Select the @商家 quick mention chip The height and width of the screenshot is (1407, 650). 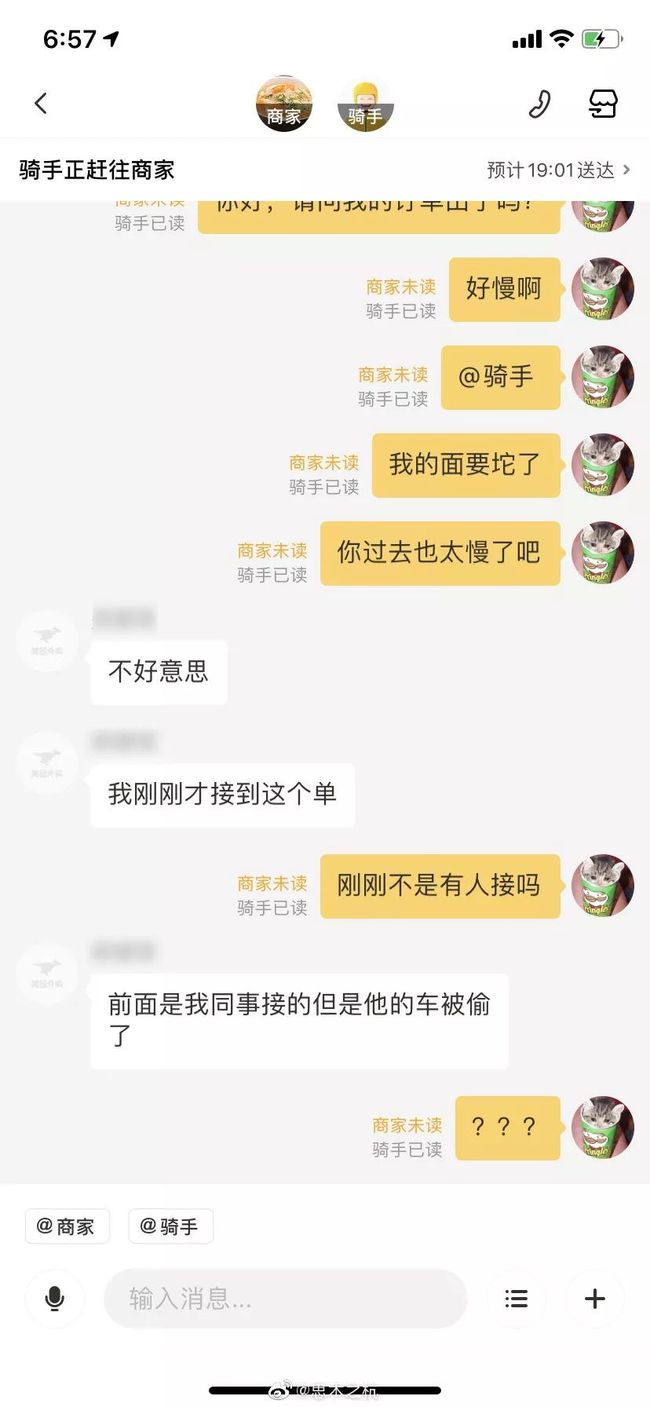pos(67,1226)
